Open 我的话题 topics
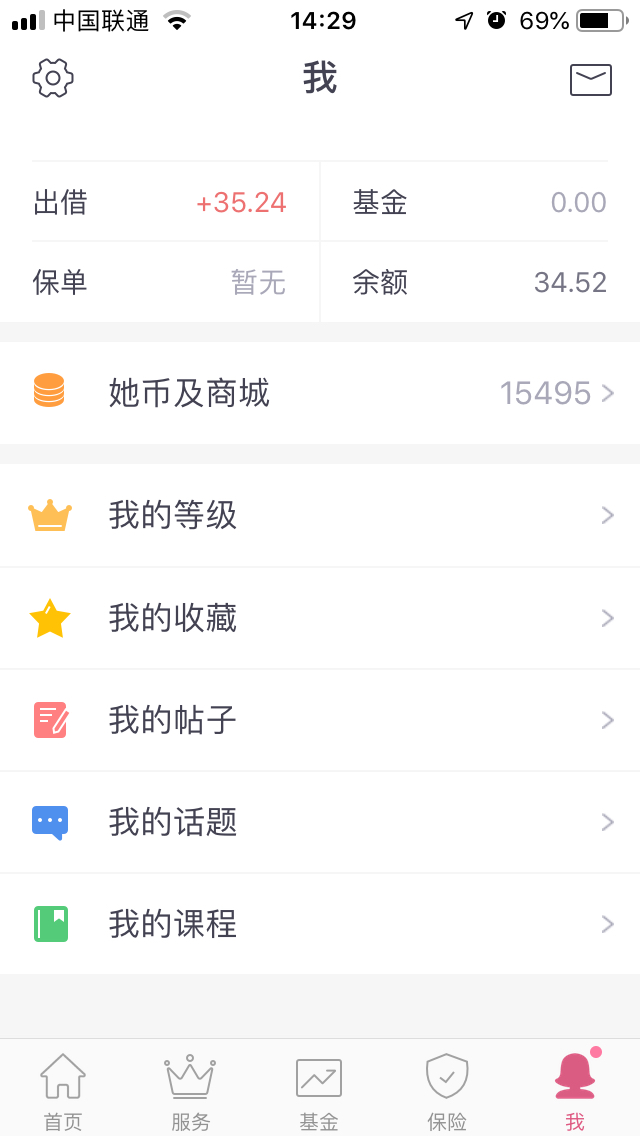 pos(320,823)
